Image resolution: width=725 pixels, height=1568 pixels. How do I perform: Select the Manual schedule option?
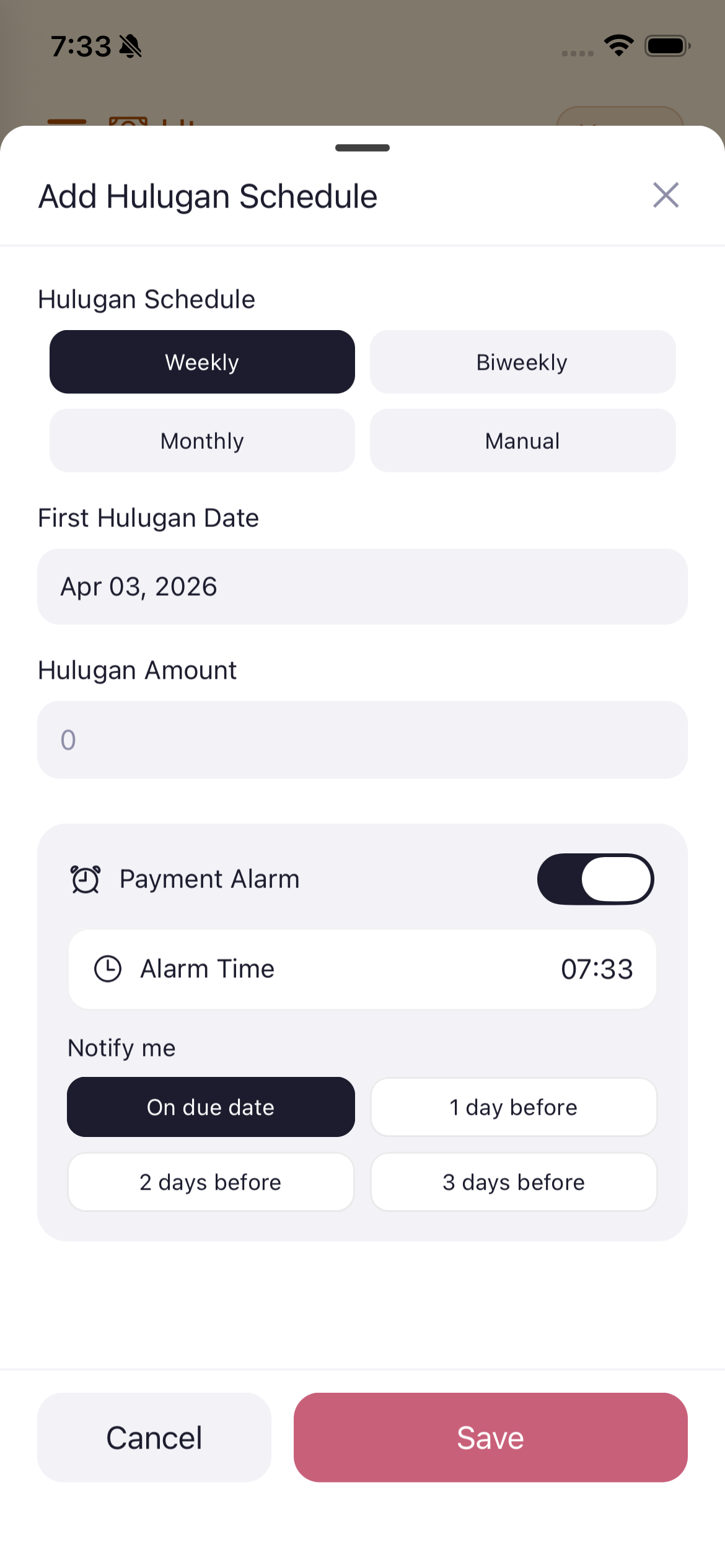tap(521, 440)
